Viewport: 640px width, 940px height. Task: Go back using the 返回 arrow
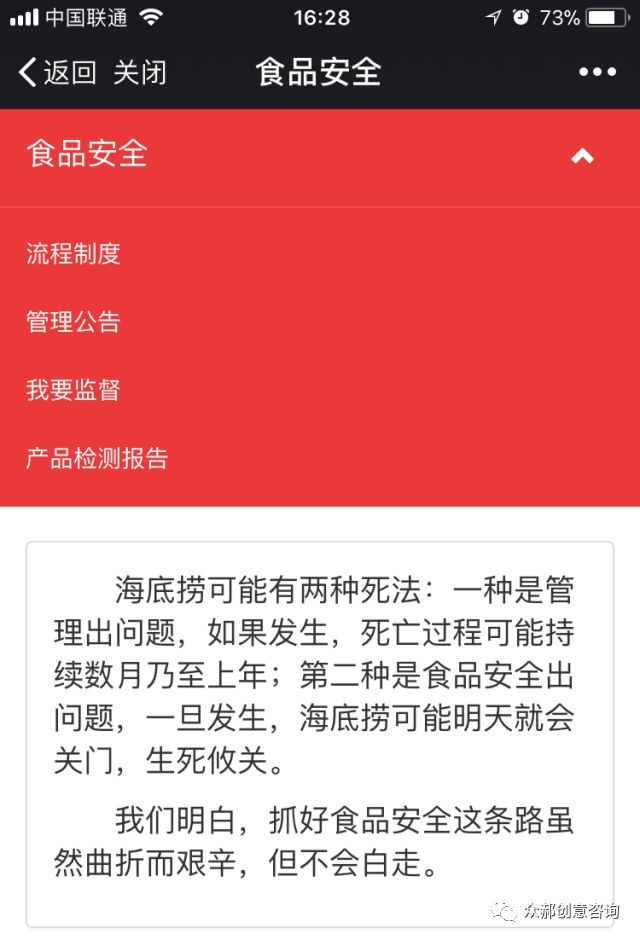[56, 72]
